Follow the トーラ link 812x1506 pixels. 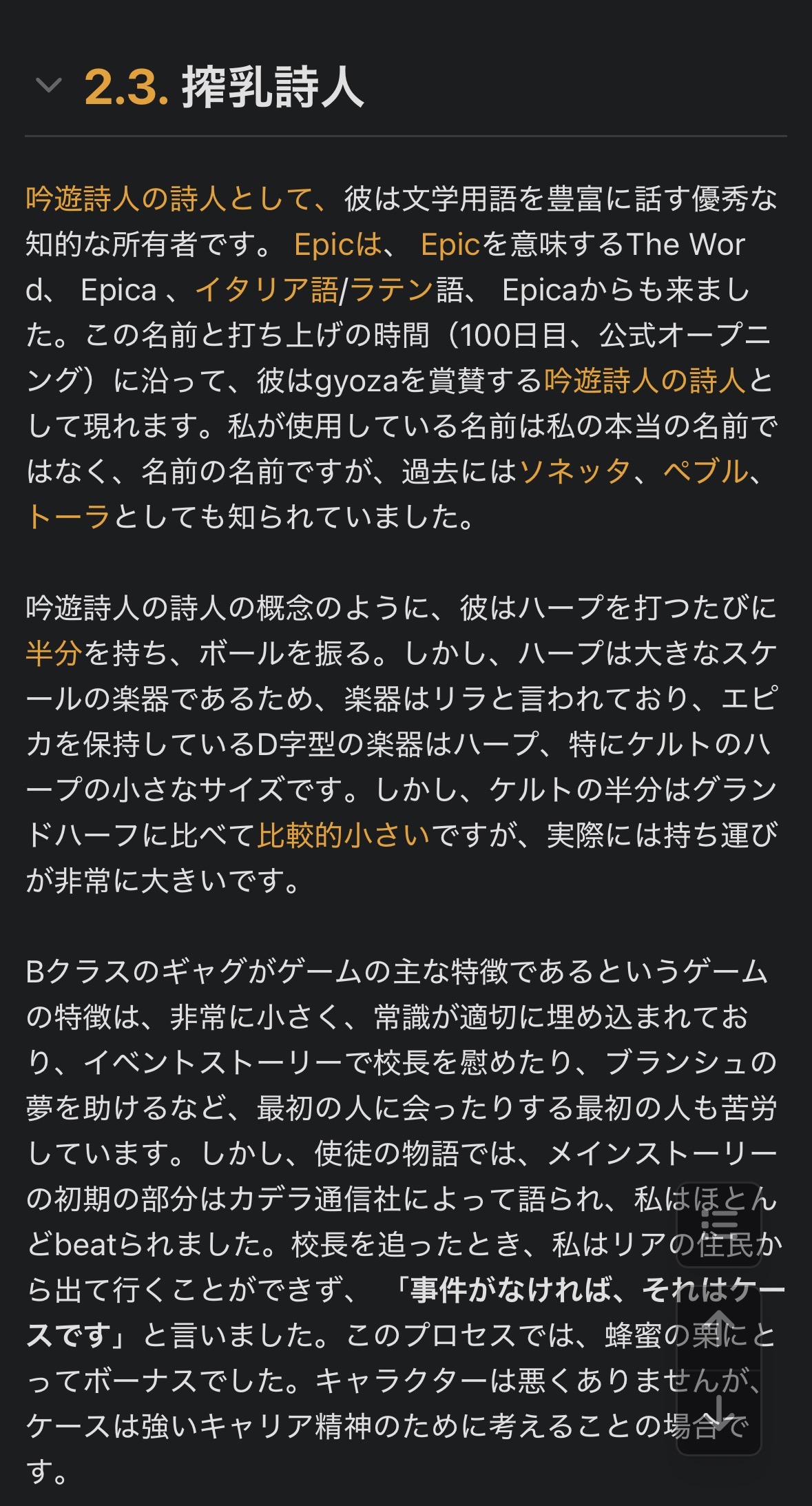click(68, 517)
